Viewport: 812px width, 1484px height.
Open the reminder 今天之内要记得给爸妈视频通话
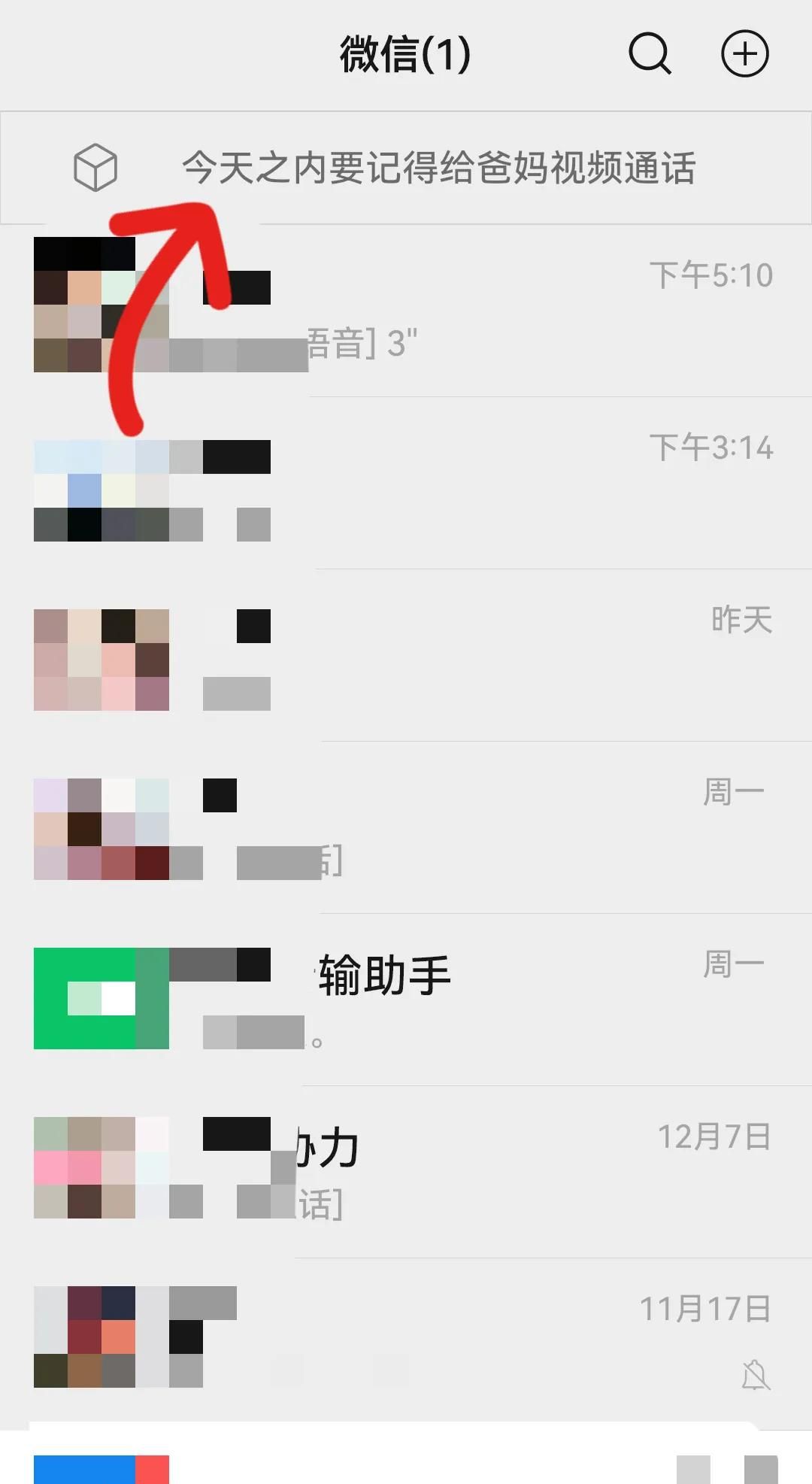pos(440,168)
